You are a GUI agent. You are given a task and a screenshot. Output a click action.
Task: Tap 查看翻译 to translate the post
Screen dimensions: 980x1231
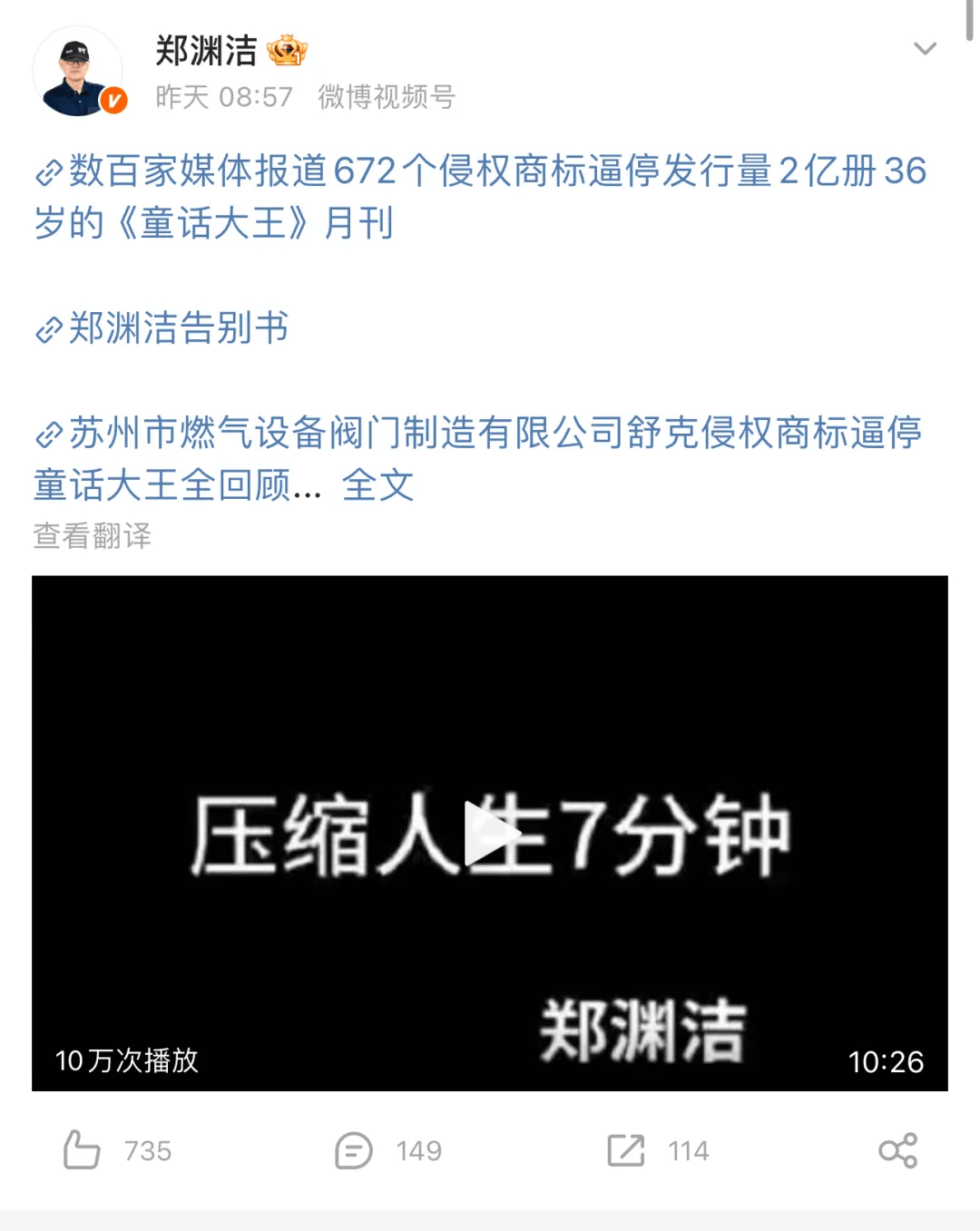point(92,535)
